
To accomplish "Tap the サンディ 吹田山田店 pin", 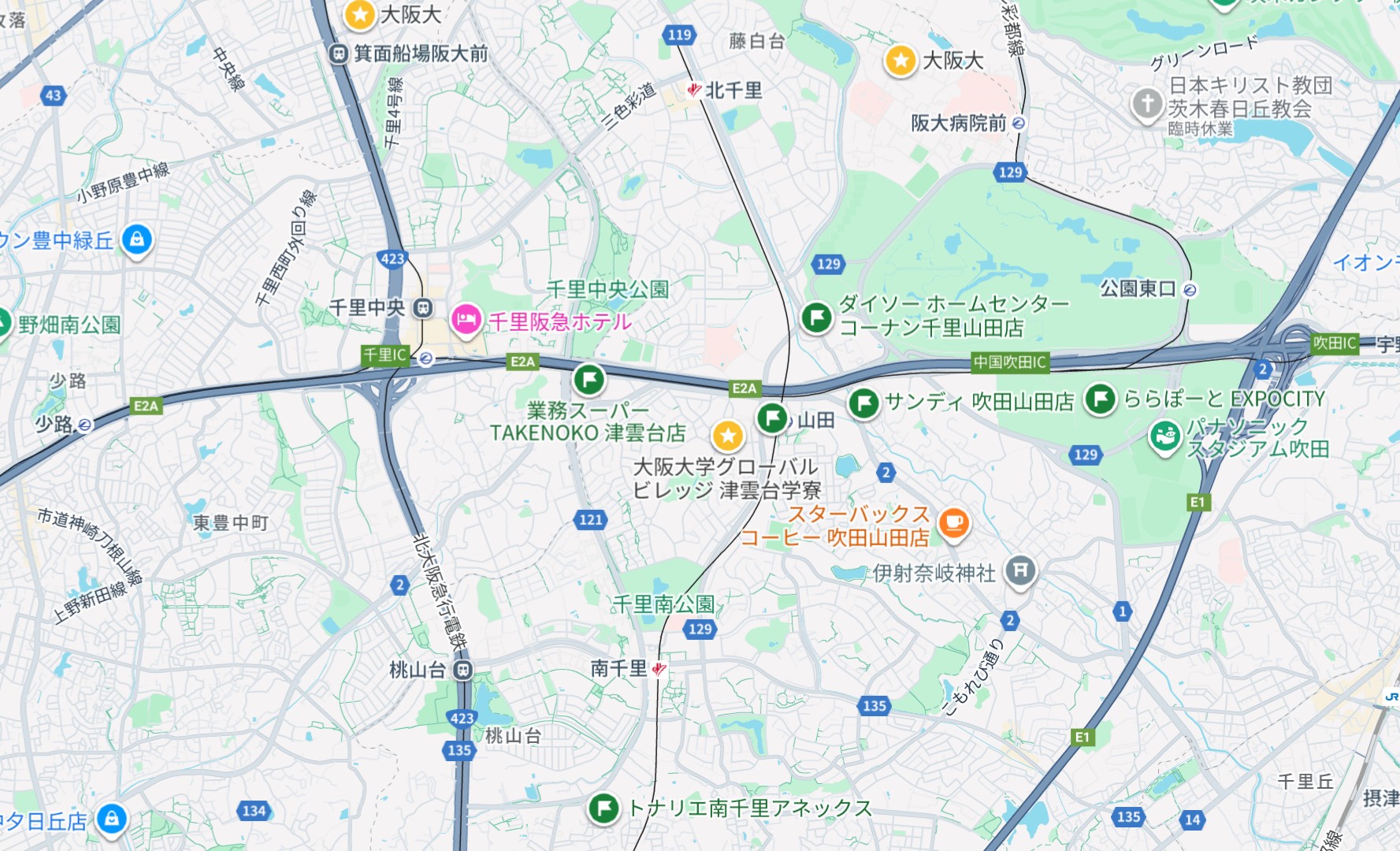I will 863,403.
